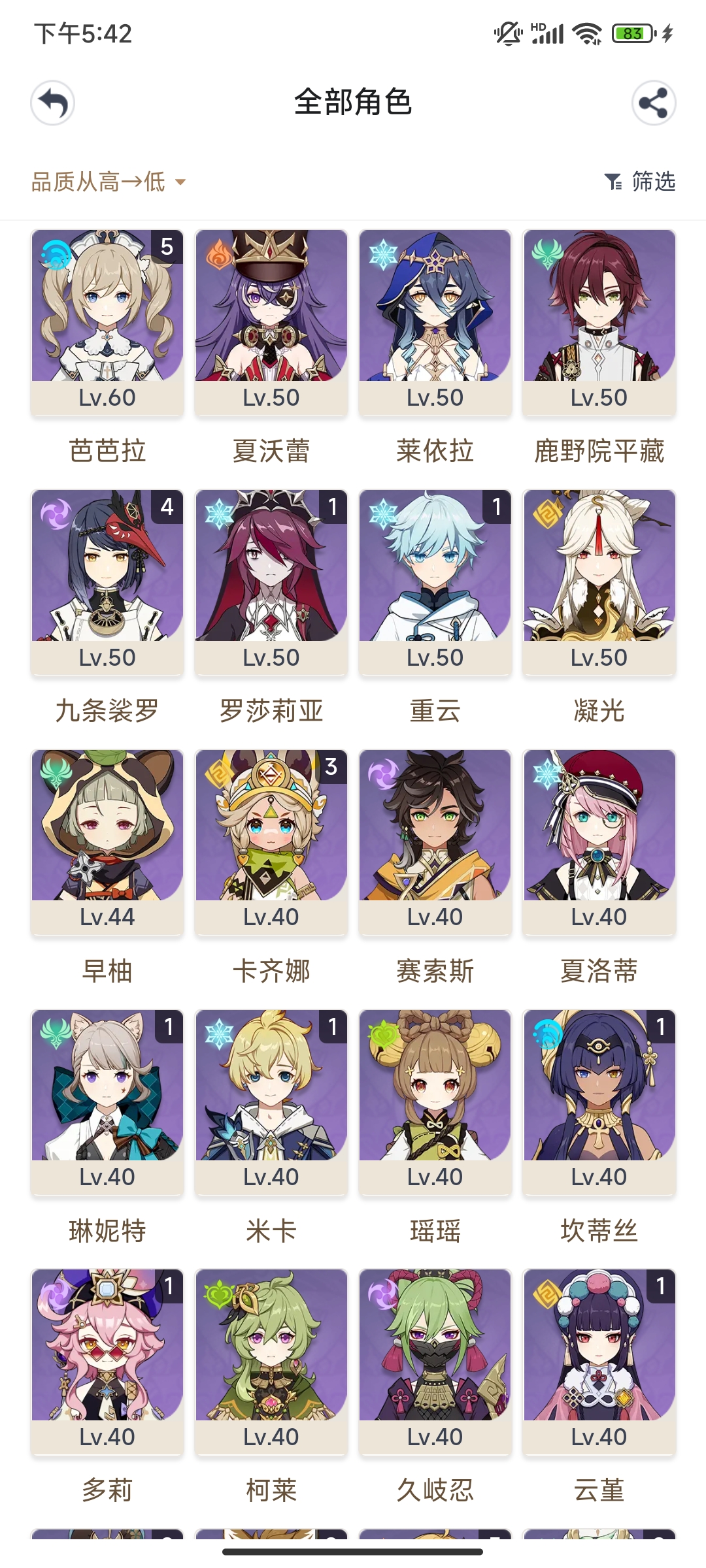Open the 筛选 filter

click(x=639, y=182)
